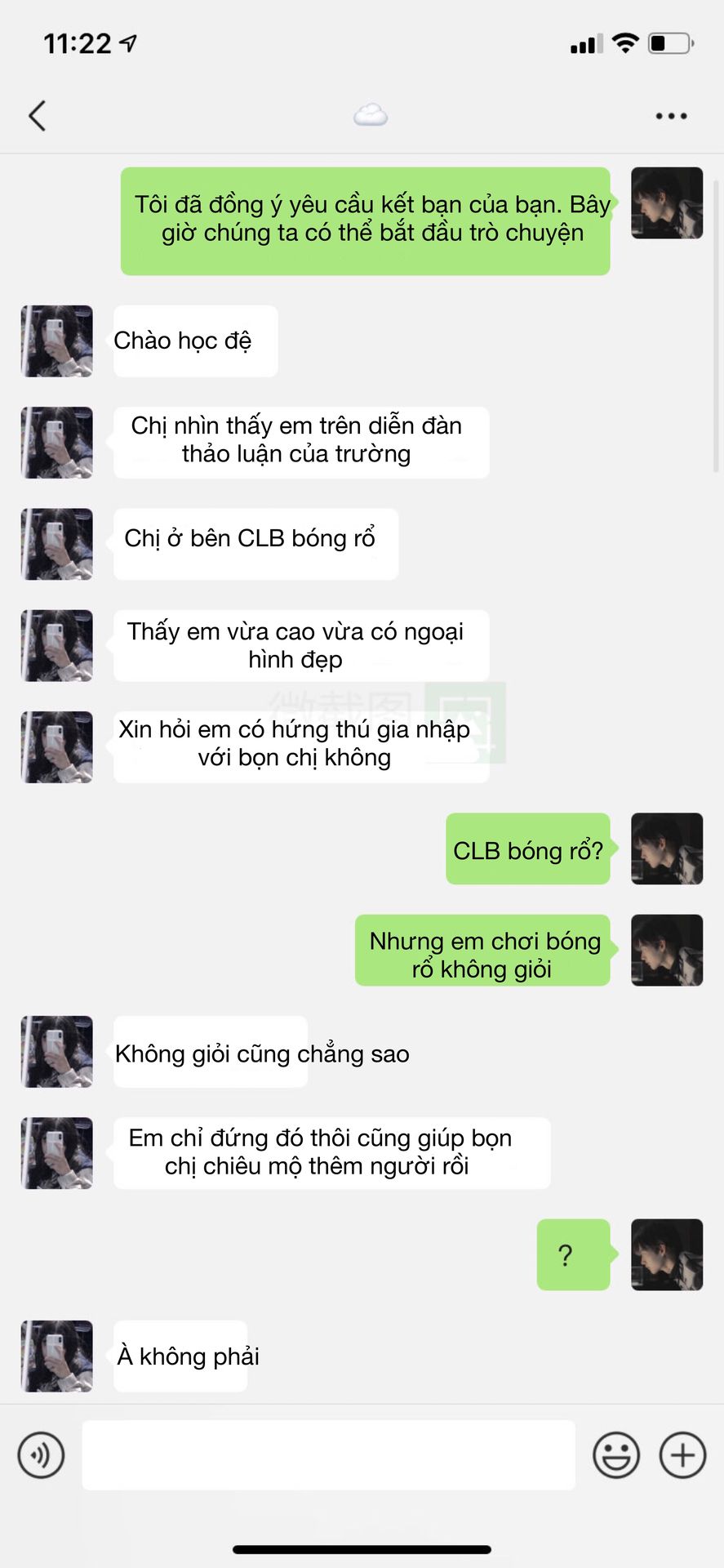Open my avatar beside "CLB bóng rổ?"
This screenshot has height=1568, width=724.
[667, 849]
